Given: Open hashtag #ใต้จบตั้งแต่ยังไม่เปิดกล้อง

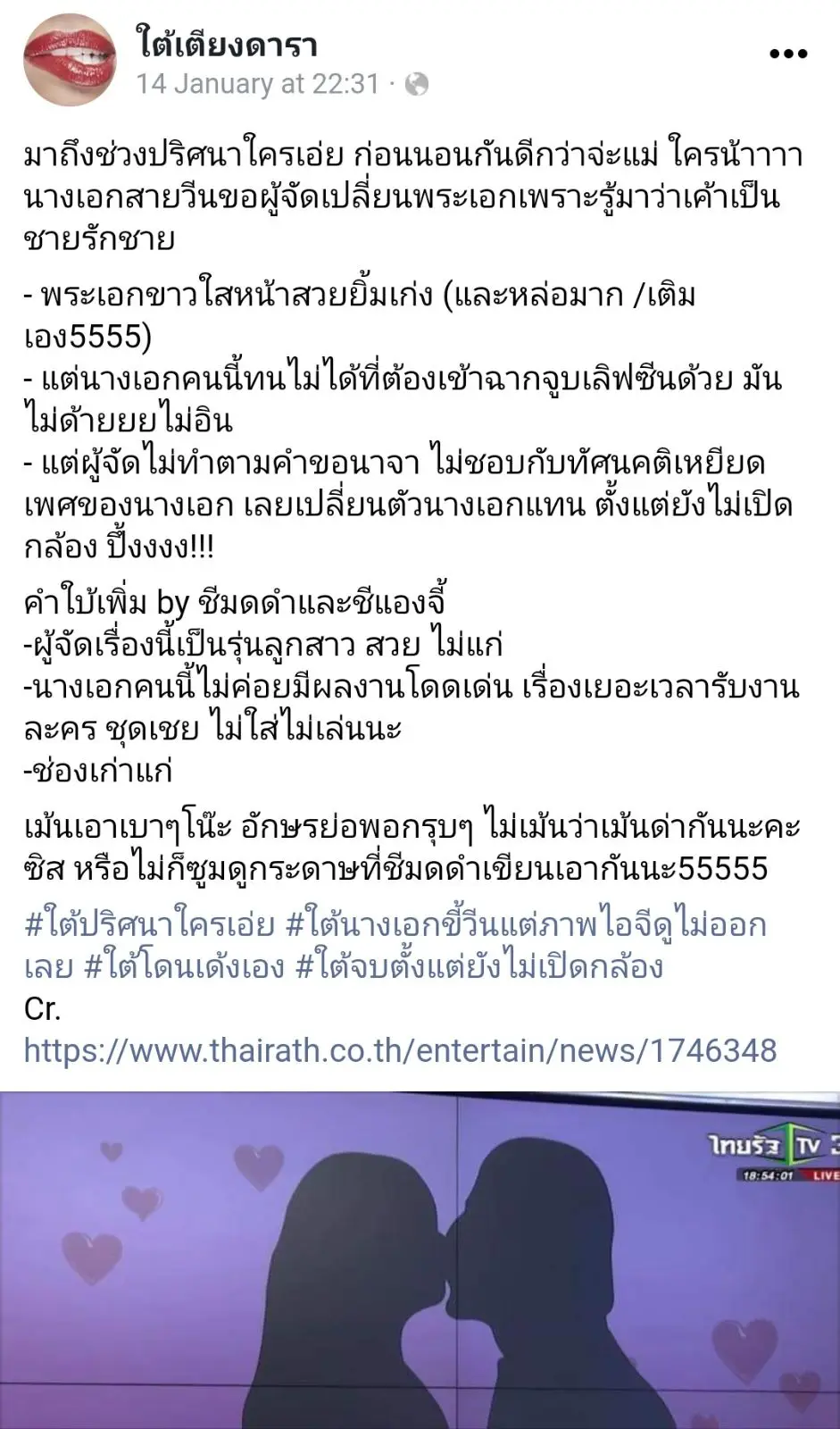Looking at the screenshot, I should click(479, 966).
